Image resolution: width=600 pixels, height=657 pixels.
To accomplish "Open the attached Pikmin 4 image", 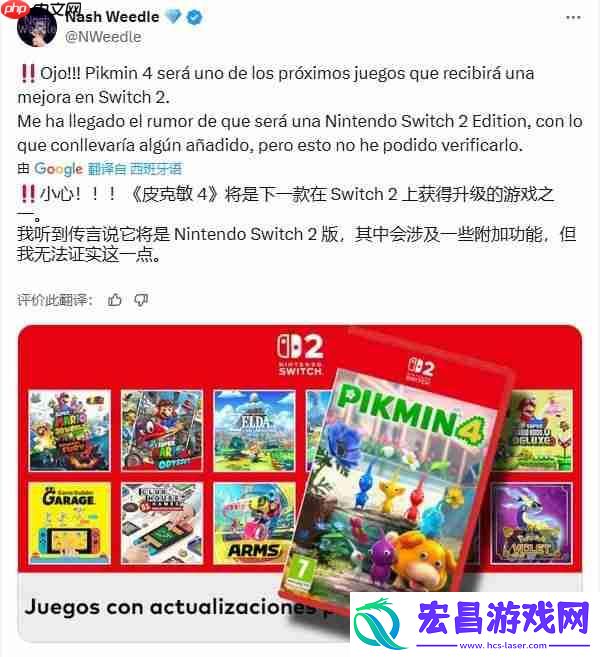I will point(300,470).
